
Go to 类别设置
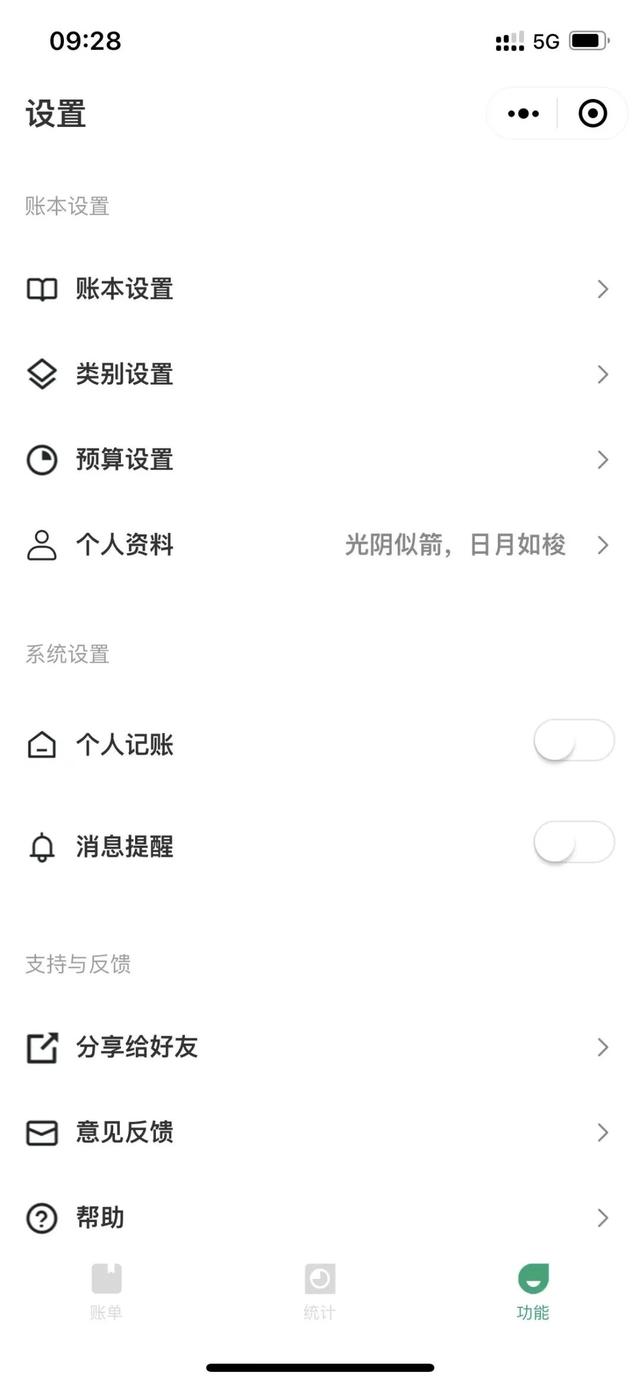click(x=318, y=374)
